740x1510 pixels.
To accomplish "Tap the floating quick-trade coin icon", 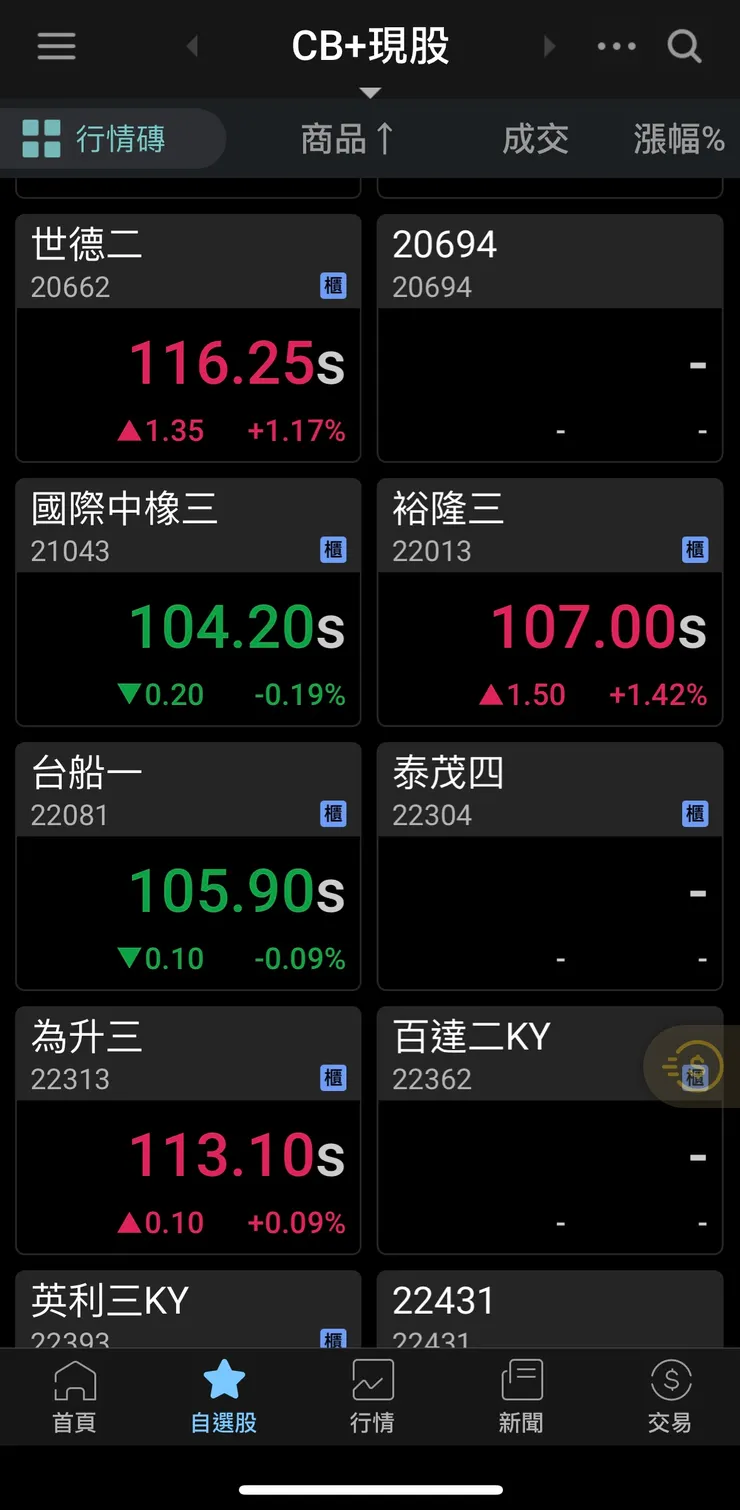I will (x=694, y=1066).
